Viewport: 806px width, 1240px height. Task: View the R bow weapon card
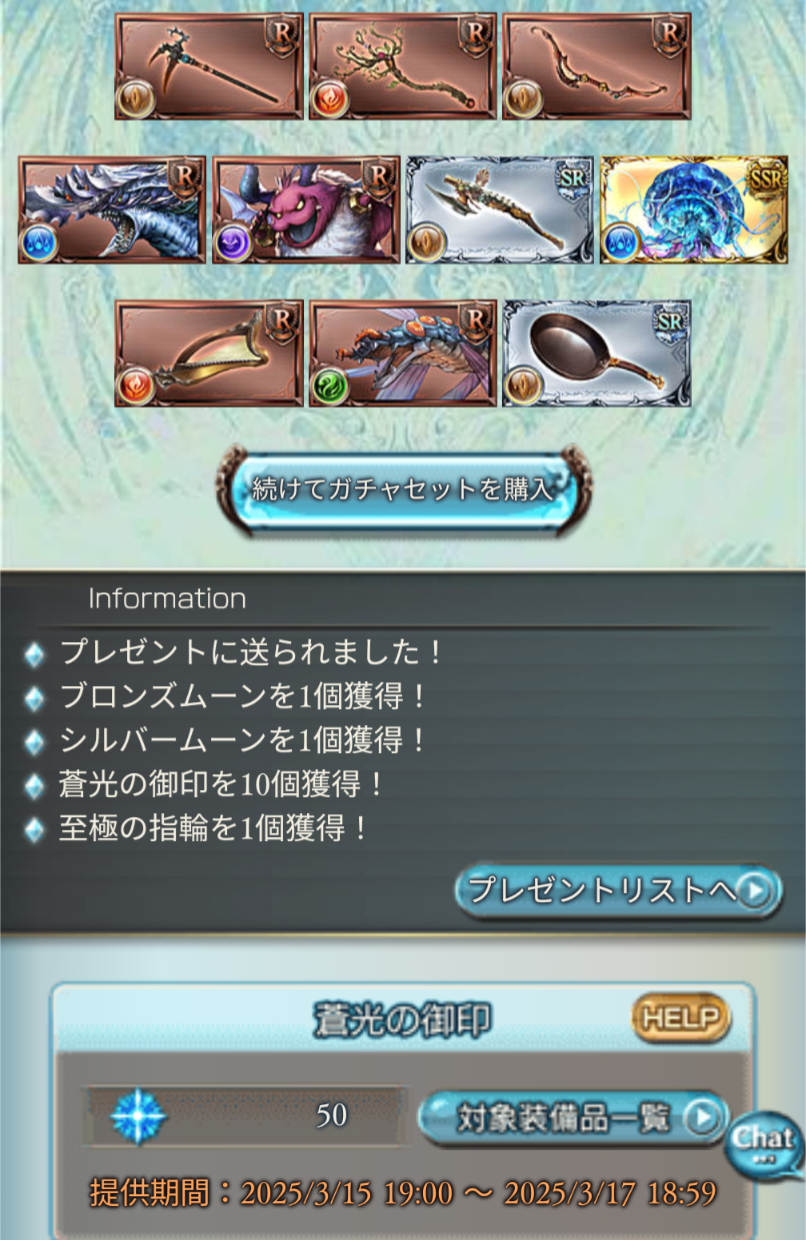pos(596,66)
